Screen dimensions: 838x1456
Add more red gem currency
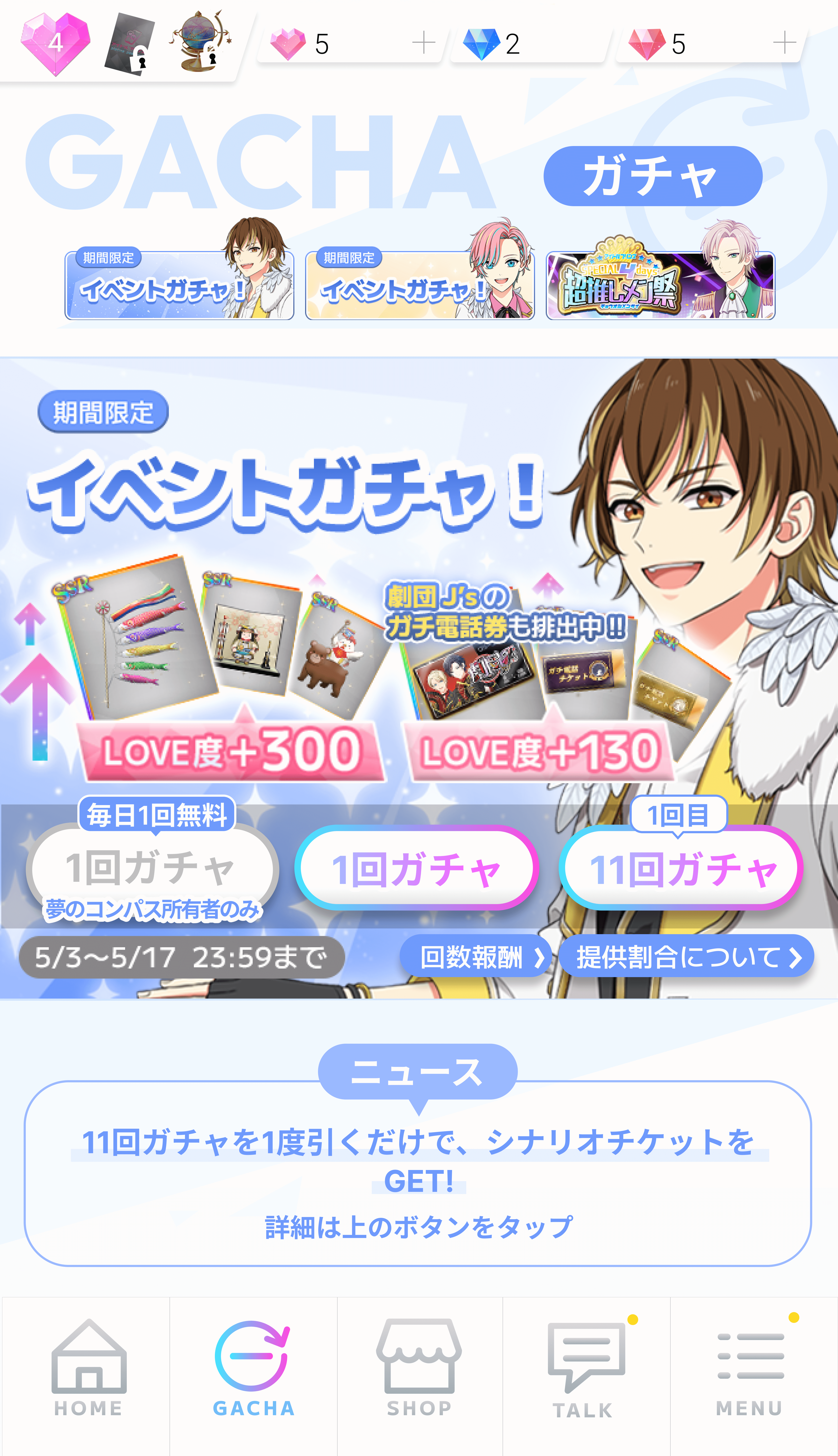[784, 43]
